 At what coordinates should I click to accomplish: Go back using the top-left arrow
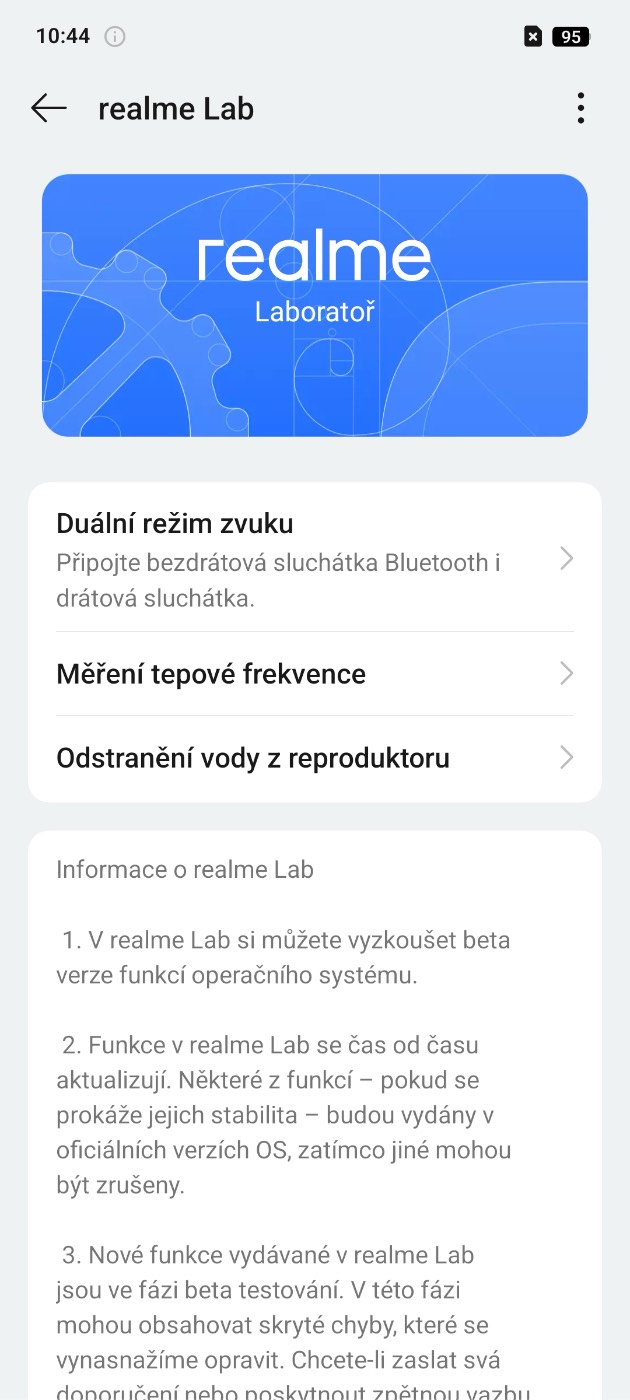click(x=48, y=108)
